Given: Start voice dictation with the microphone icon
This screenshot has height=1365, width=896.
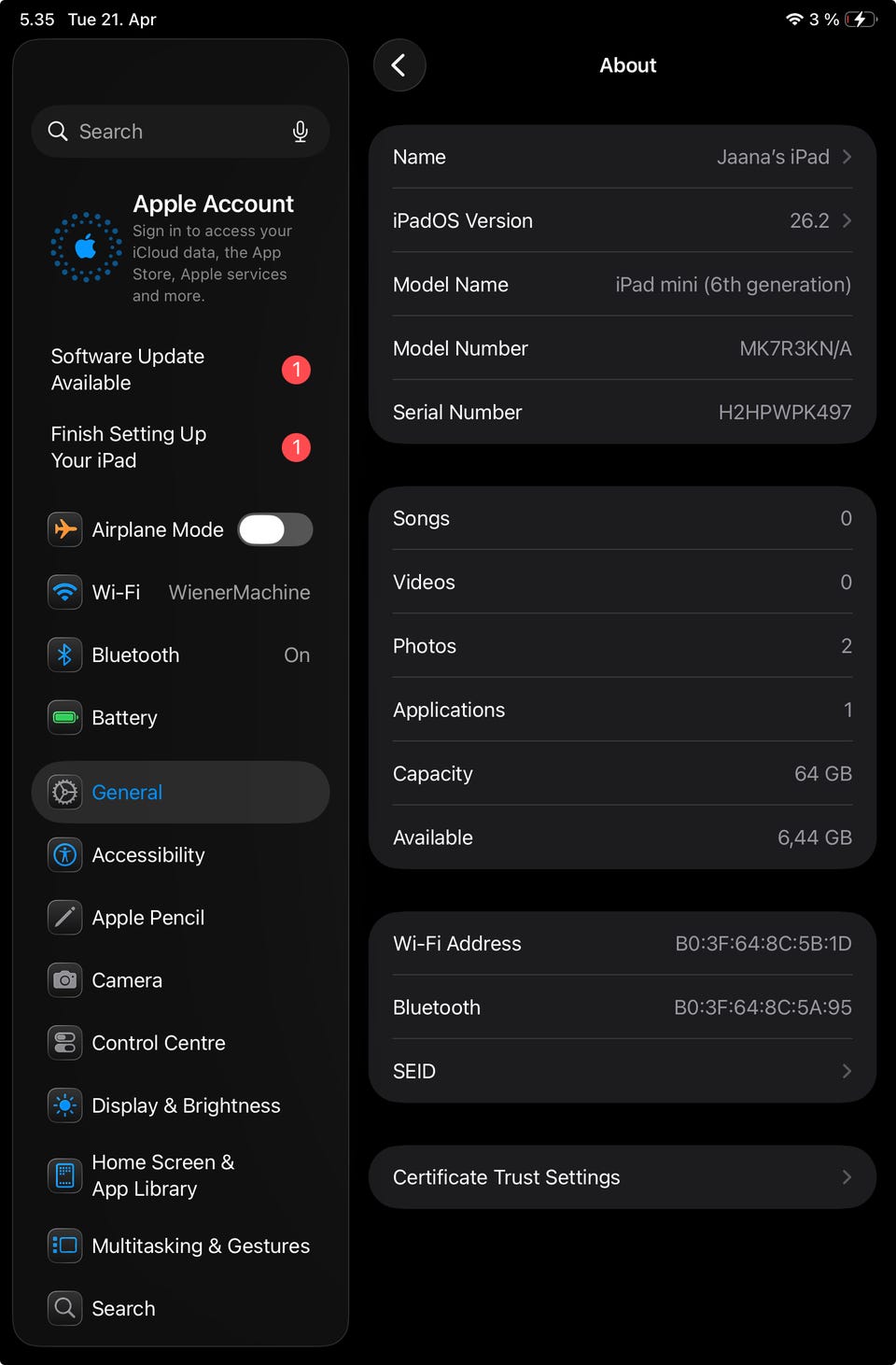Looking at the screenshot, I should tap(300, 132).
